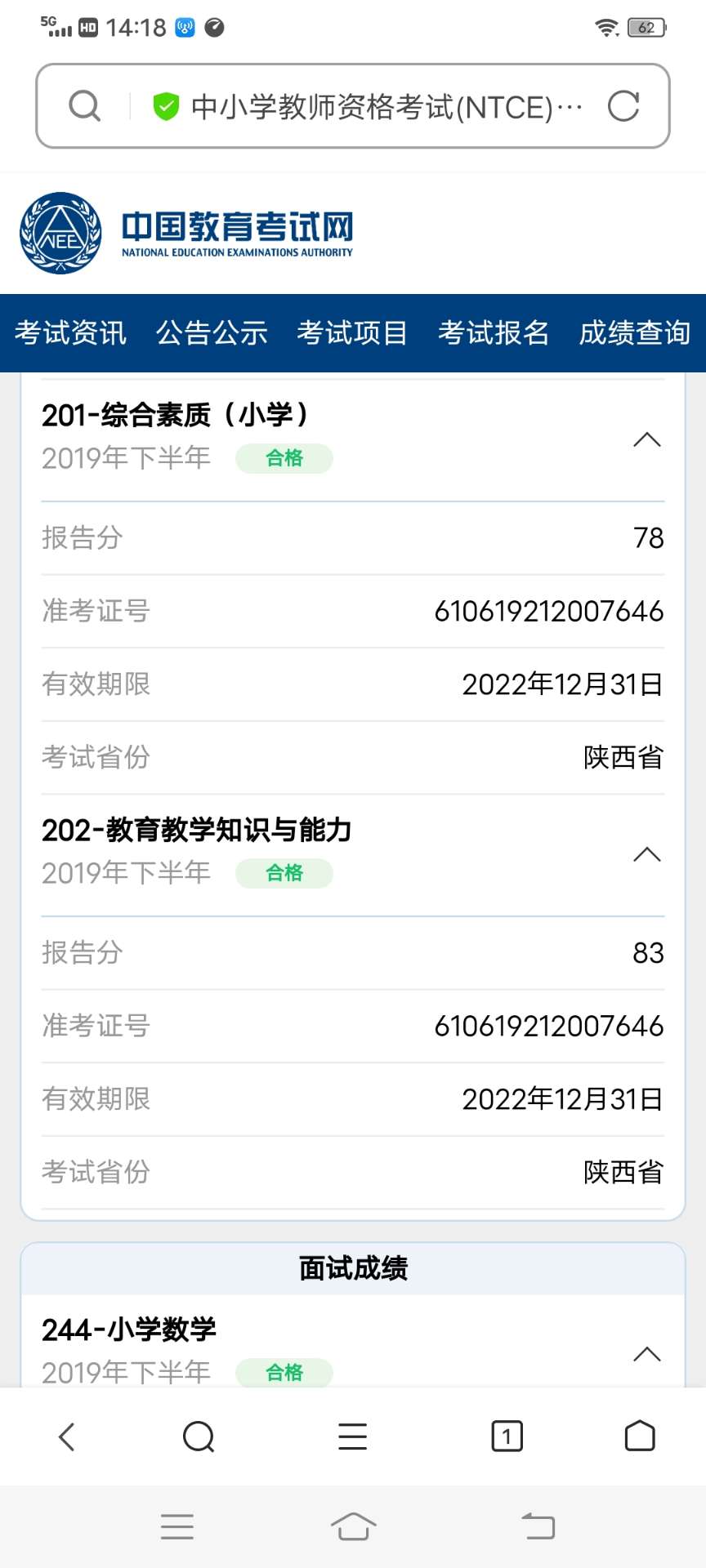Screen dimensions: 706x1568
Task: Open the 考试资讯 navigation item
Action: coord(70,332)
